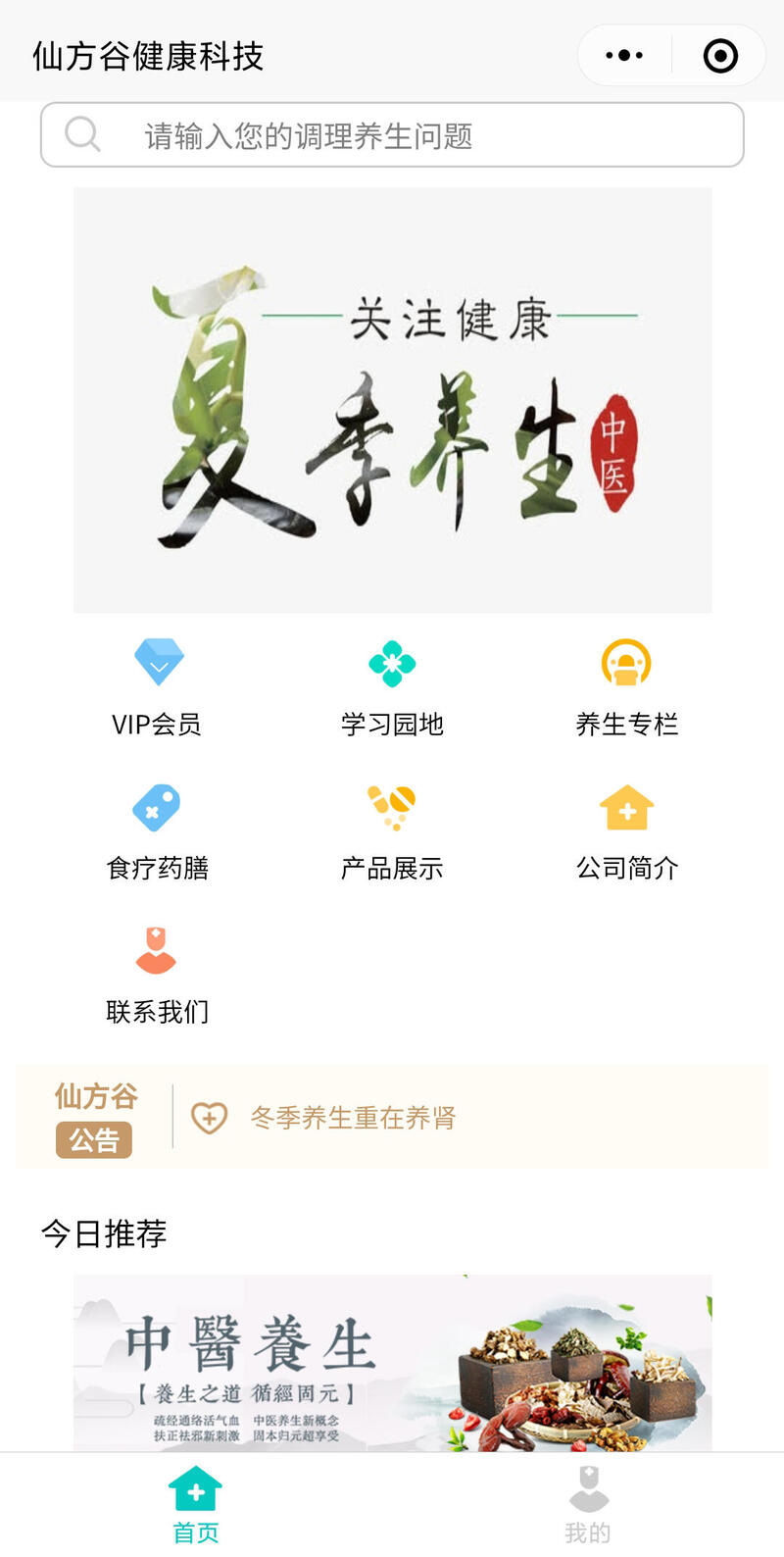784x1557 pixels.
Task: Close the mini program via circle icon
Action: pyautogui.click(x=720, y=56)
